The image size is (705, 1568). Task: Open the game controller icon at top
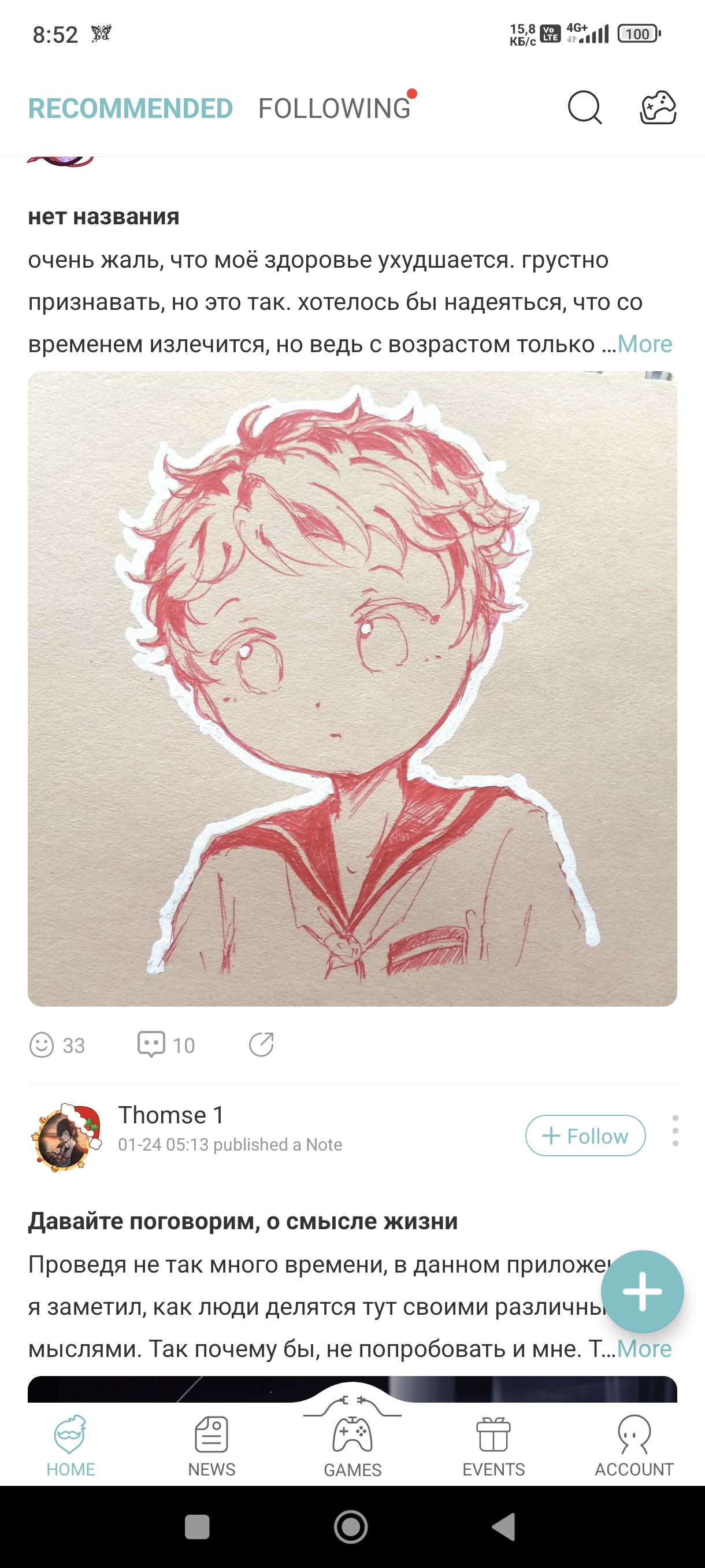(658, 108)
